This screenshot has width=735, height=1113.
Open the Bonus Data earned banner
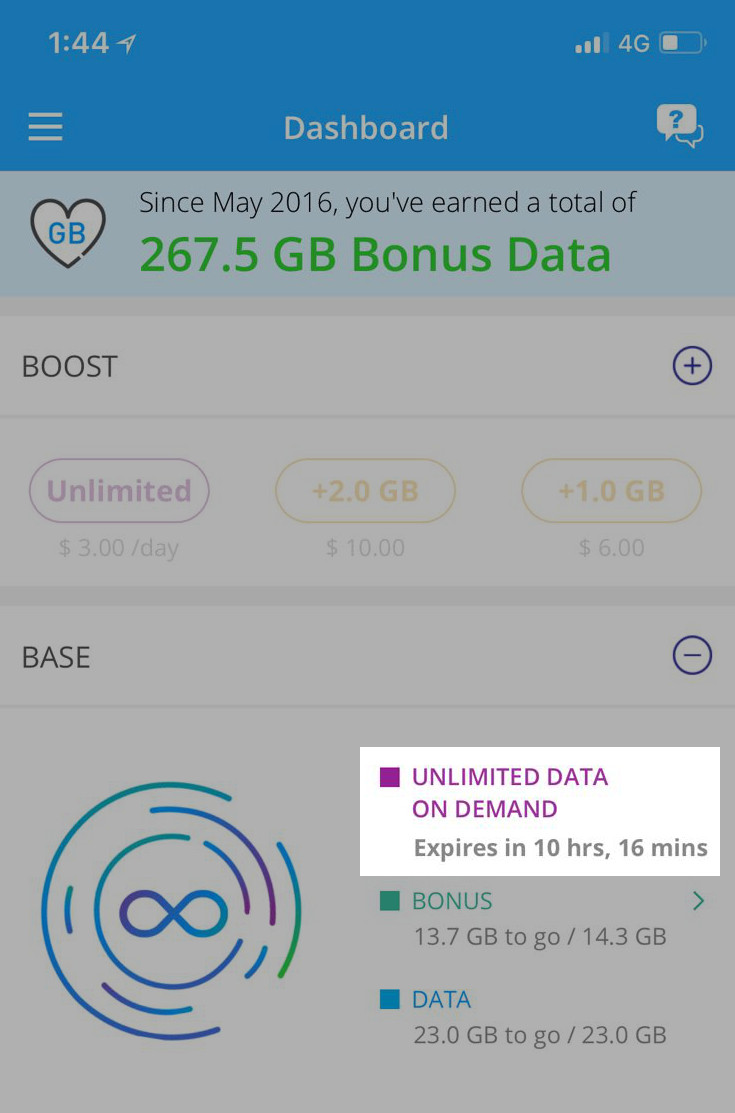[x=367, y=233]
